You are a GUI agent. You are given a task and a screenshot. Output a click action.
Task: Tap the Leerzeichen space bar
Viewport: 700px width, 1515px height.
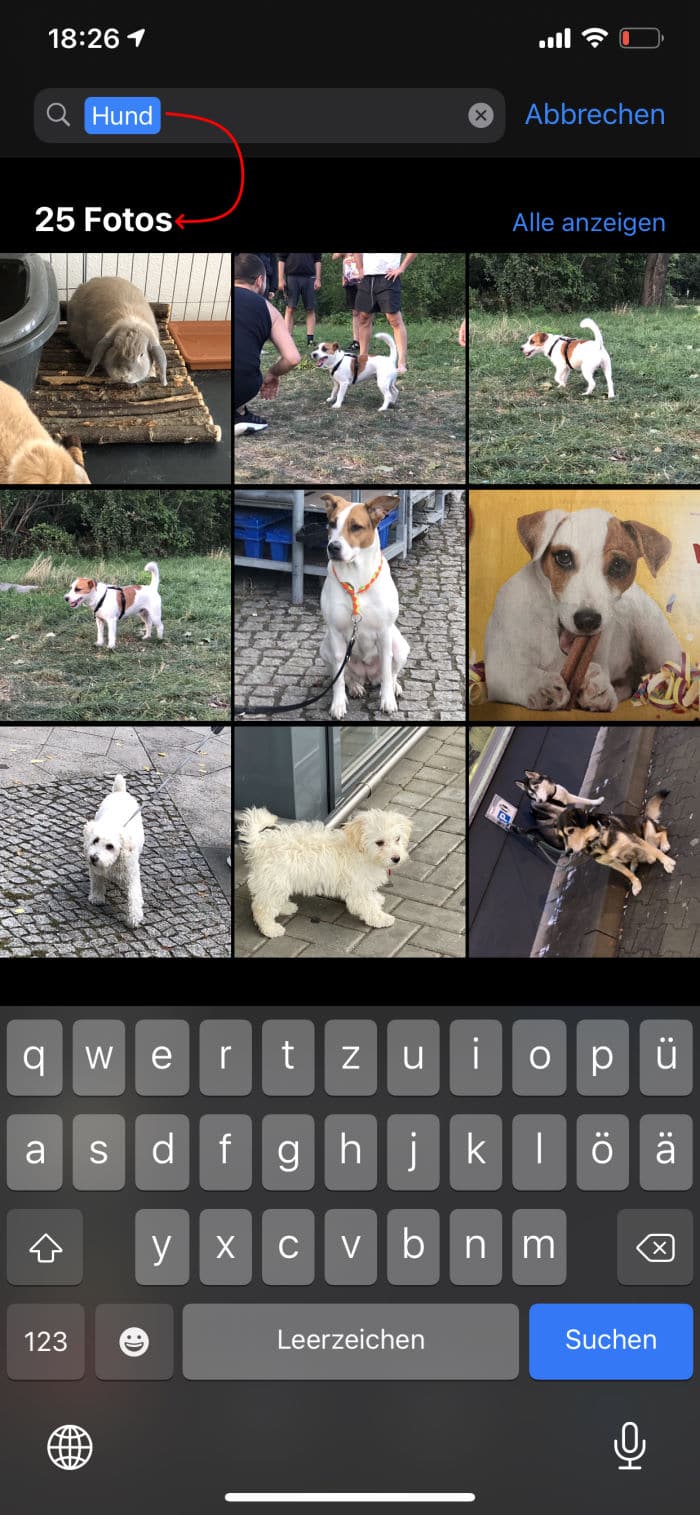(x=350, y=1341)
